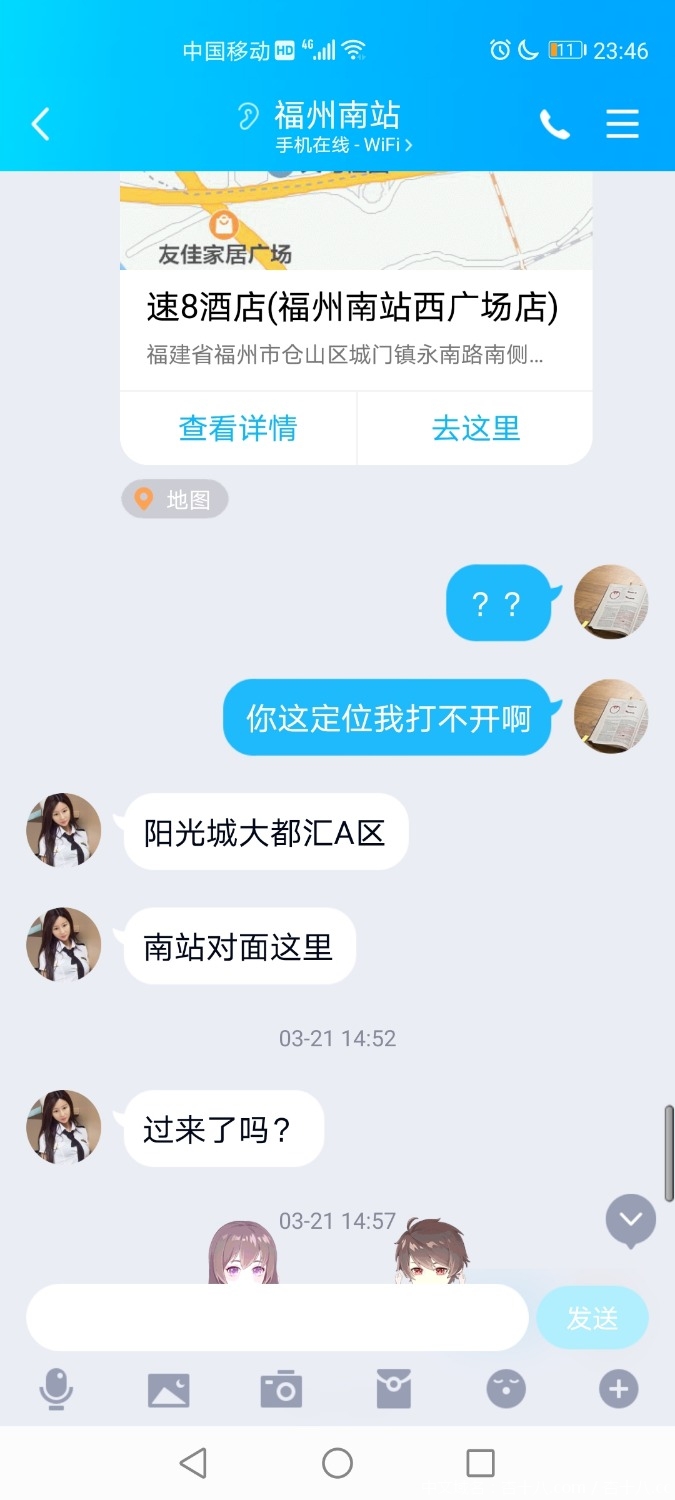
Task: Tap the 地图 source chip
Action: pos(175,499)
